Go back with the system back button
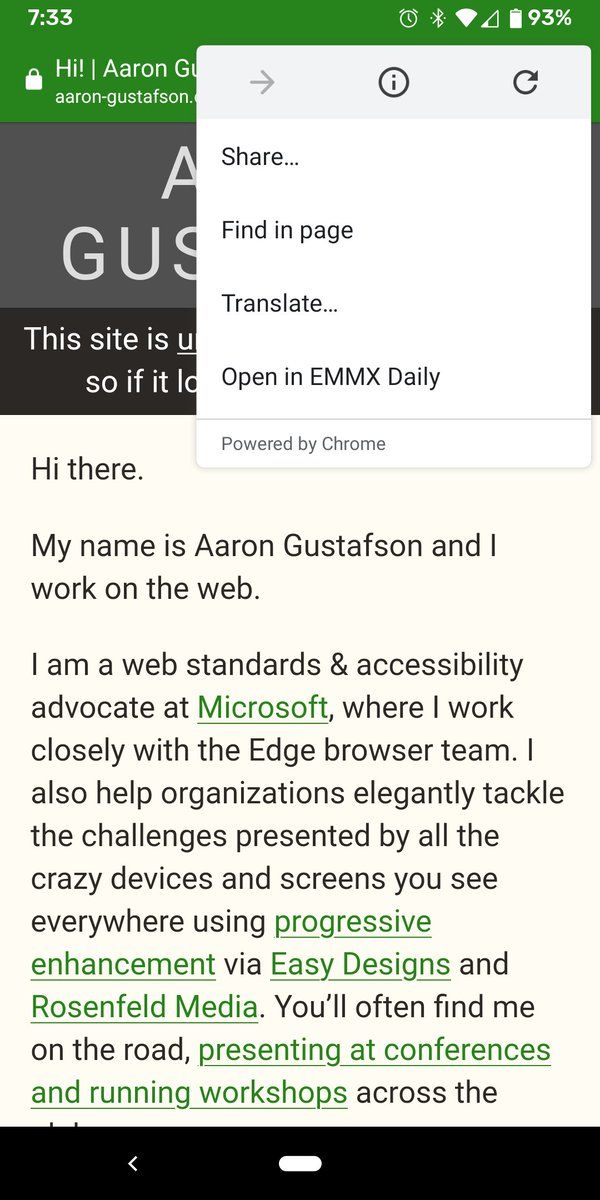The width and height of the screenshot is (600, 1200). coord(133,1163)
